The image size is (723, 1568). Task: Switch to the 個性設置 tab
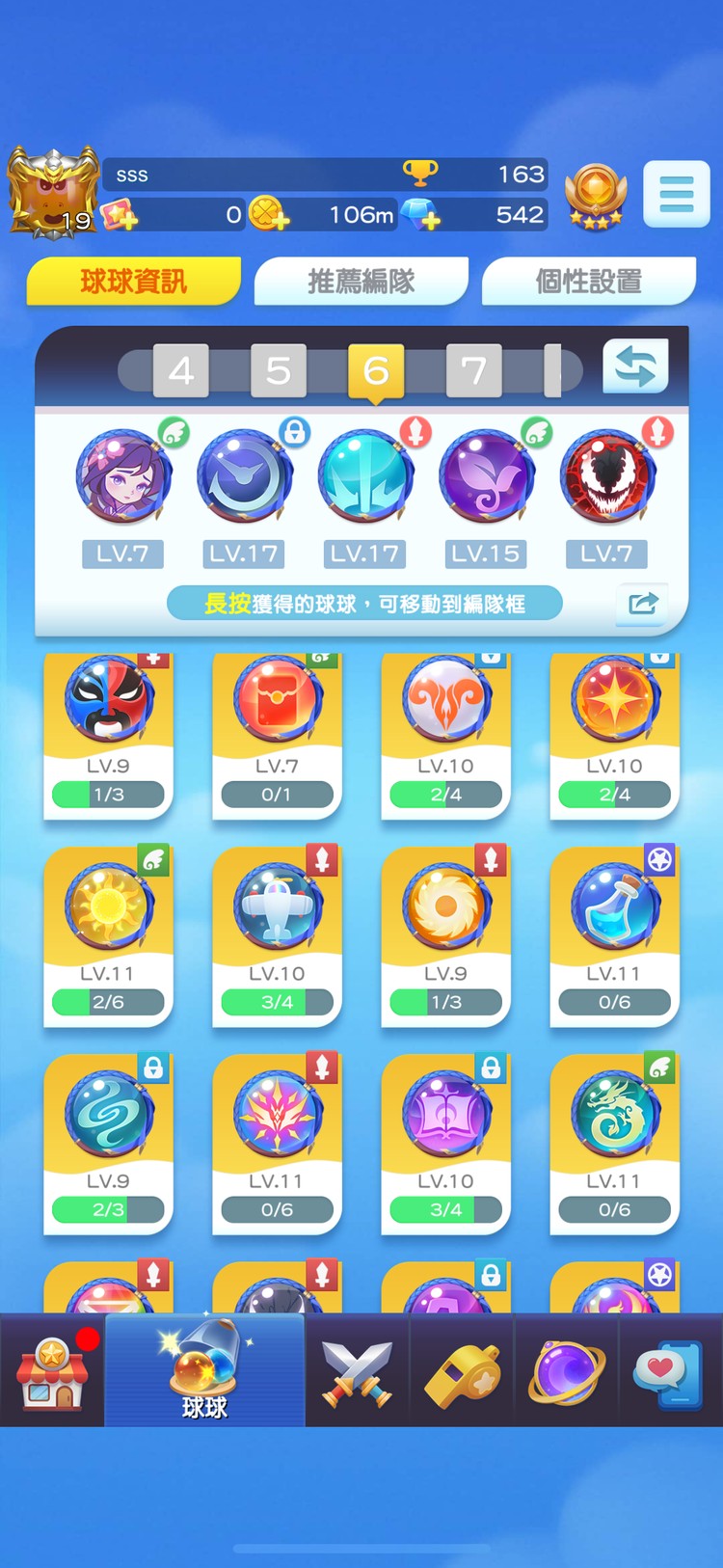pos(588,282)
